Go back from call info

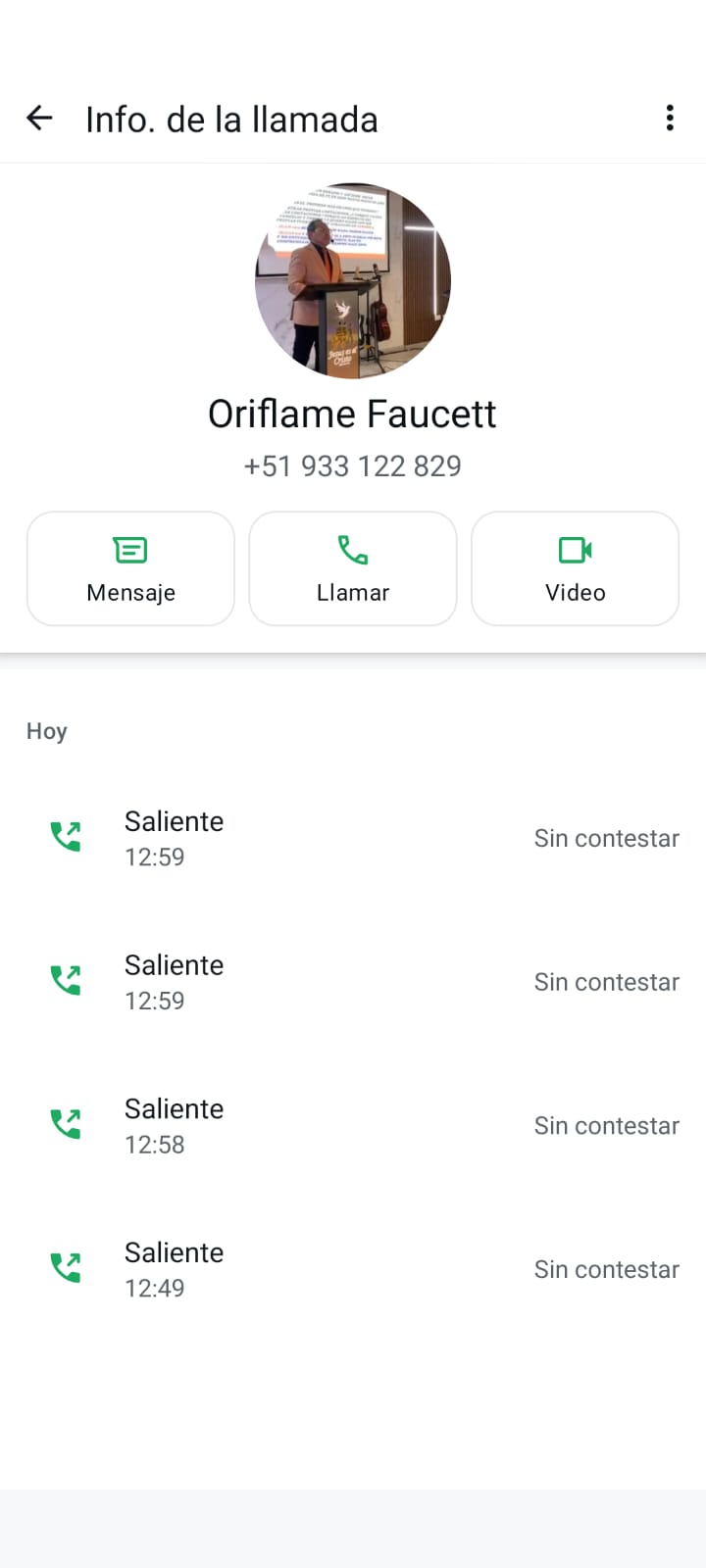coord(39,119)
